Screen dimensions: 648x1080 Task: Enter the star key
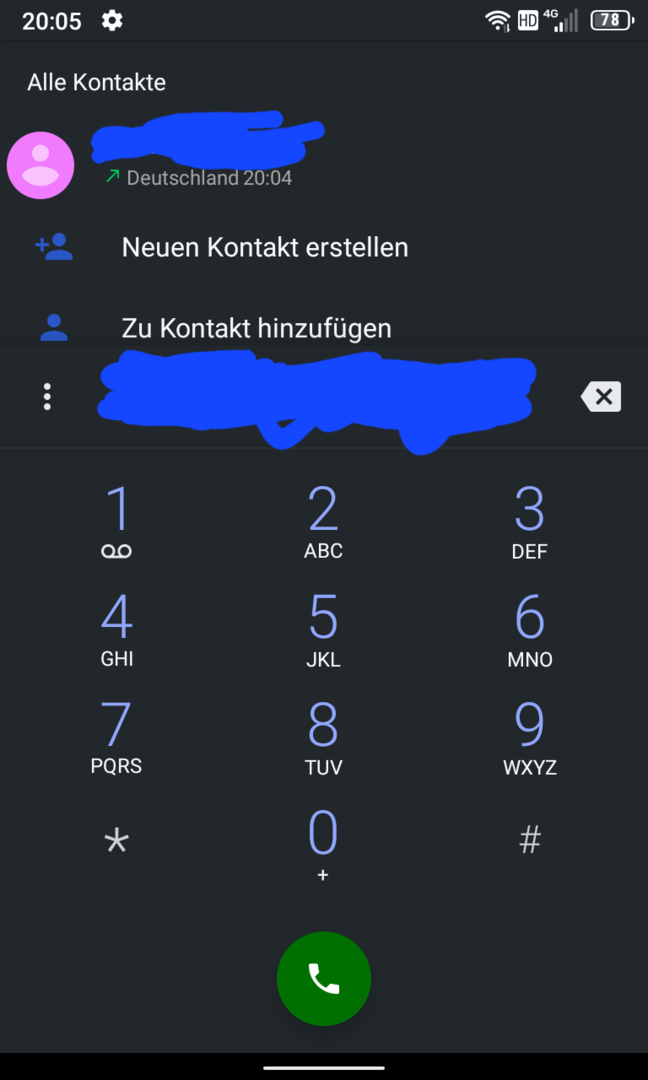117,842
